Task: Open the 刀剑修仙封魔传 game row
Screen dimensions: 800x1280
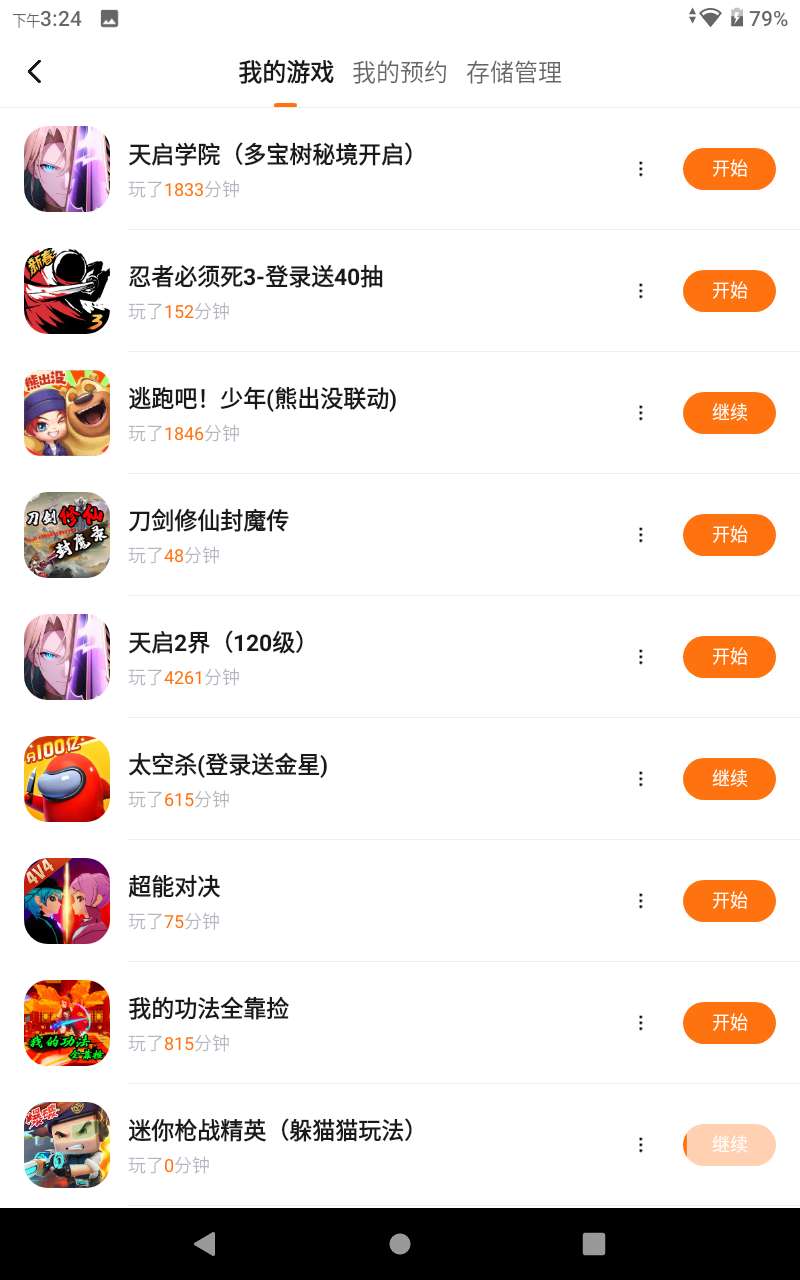Action: [x=300, y=535]
